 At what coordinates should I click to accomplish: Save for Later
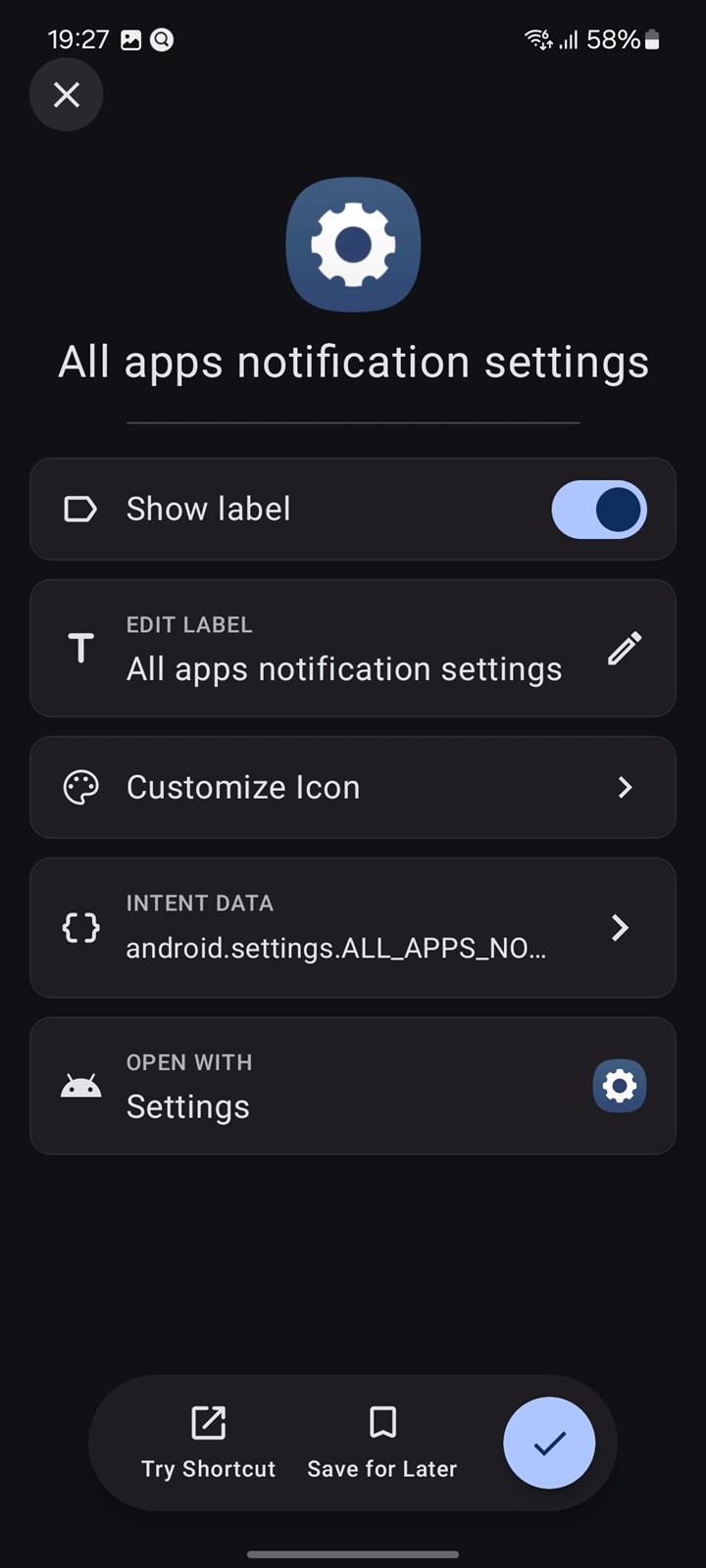tap(382, 1443)
